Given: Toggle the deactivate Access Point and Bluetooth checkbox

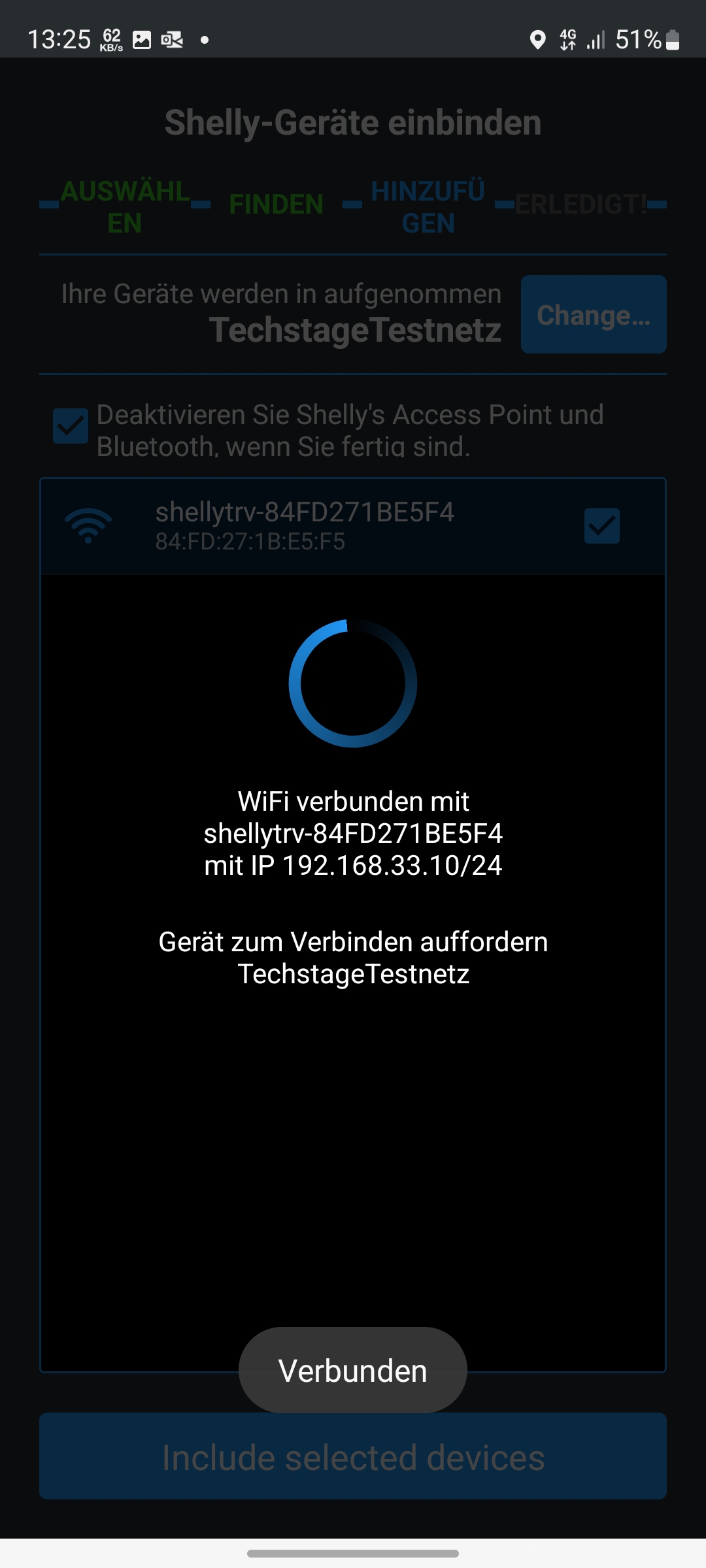Looking at the screenshot, I should [71, 427].
